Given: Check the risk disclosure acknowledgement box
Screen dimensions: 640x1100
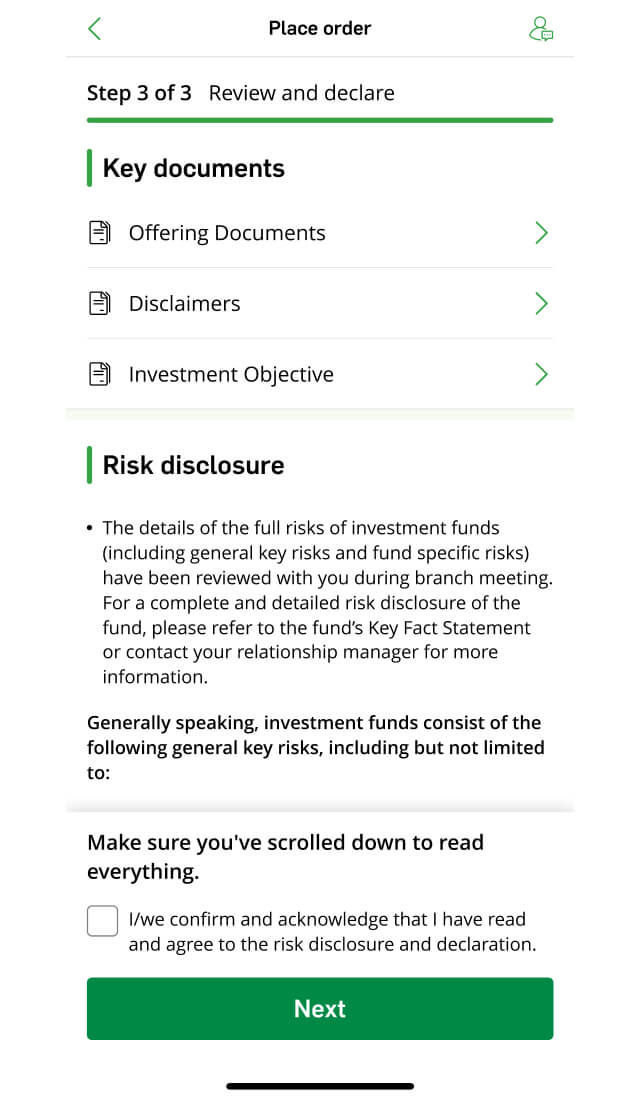Looking at the screenshot, I should 102,920.
